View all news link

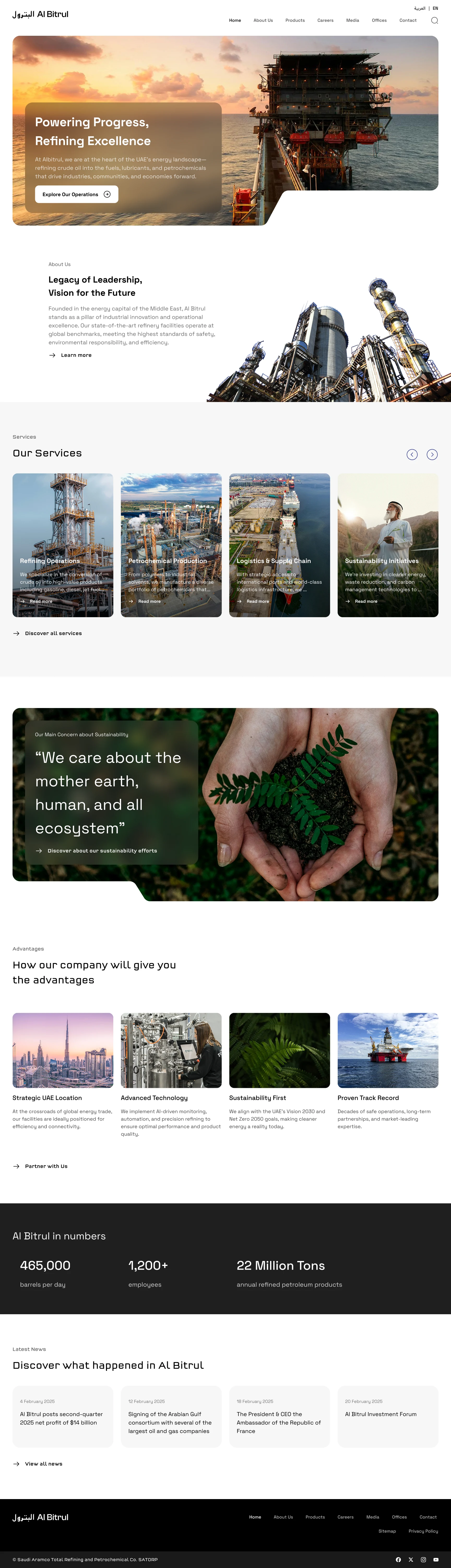click(43, 1464)
